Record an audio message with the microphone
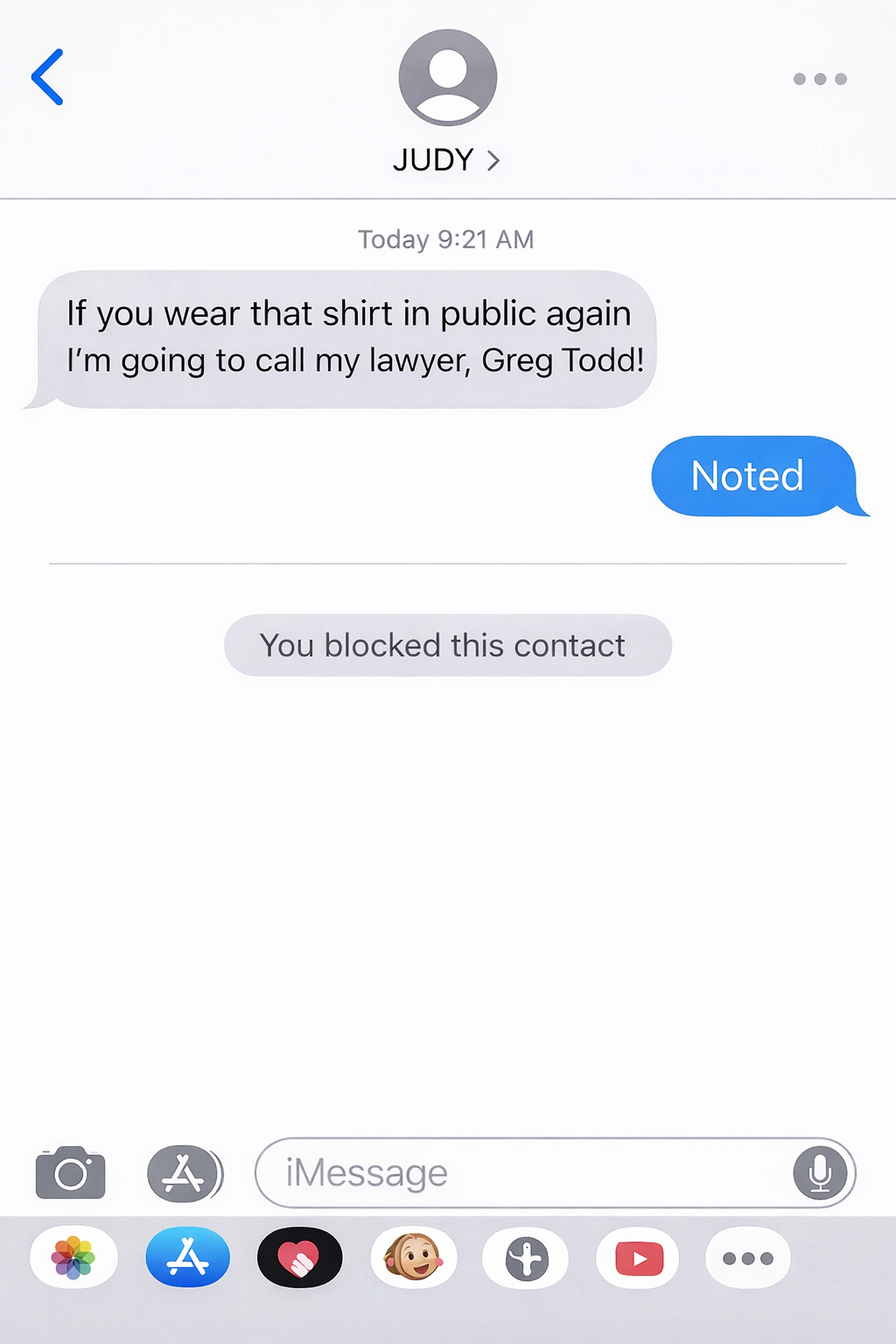Screen dimensions: 896x1344 (820, 1172)
